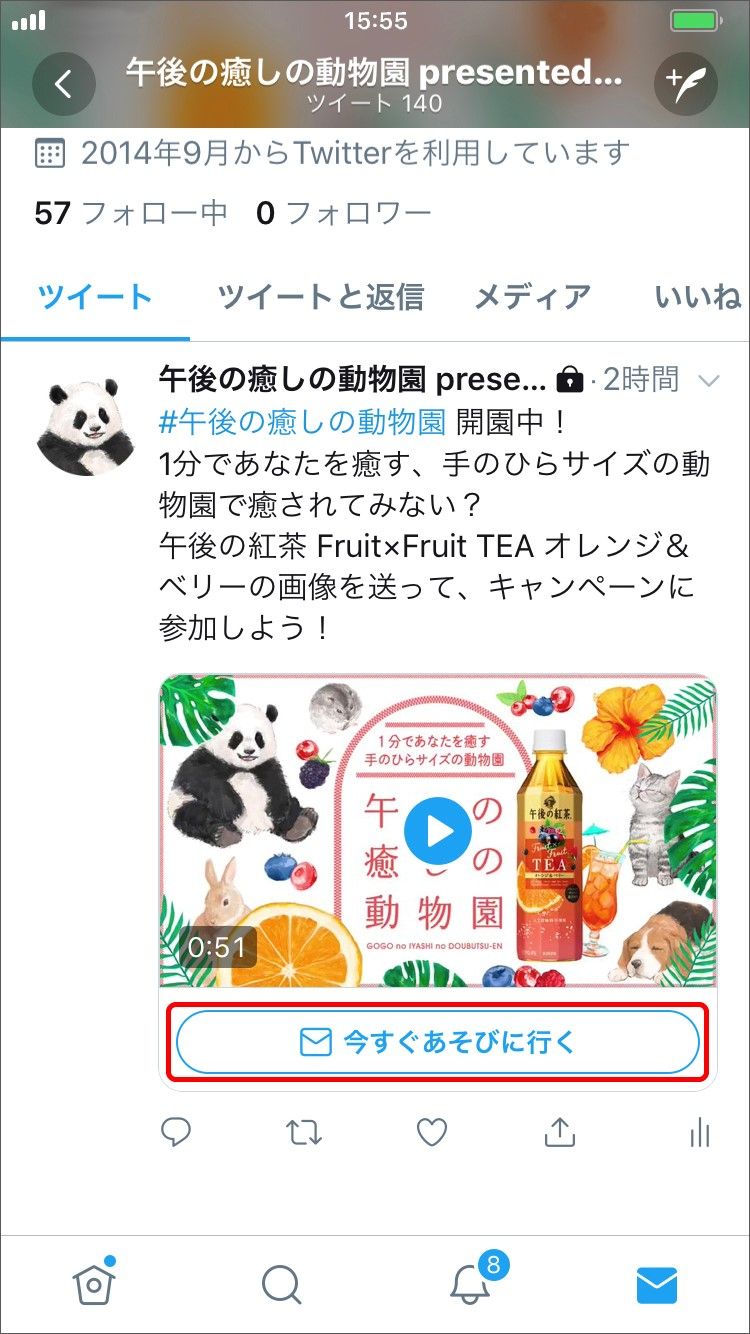Share the tweet
This screenshot has width=750, height=1334.
pos(559,1132)
